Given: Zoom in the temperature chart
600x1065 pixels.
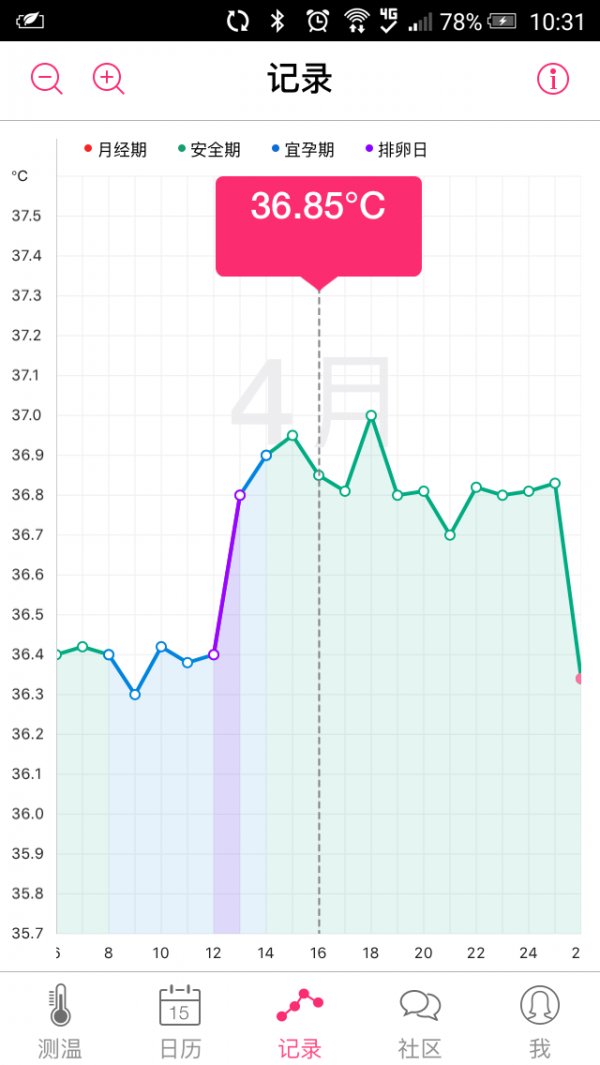Looking at the screenshot, I should [108, 78].
